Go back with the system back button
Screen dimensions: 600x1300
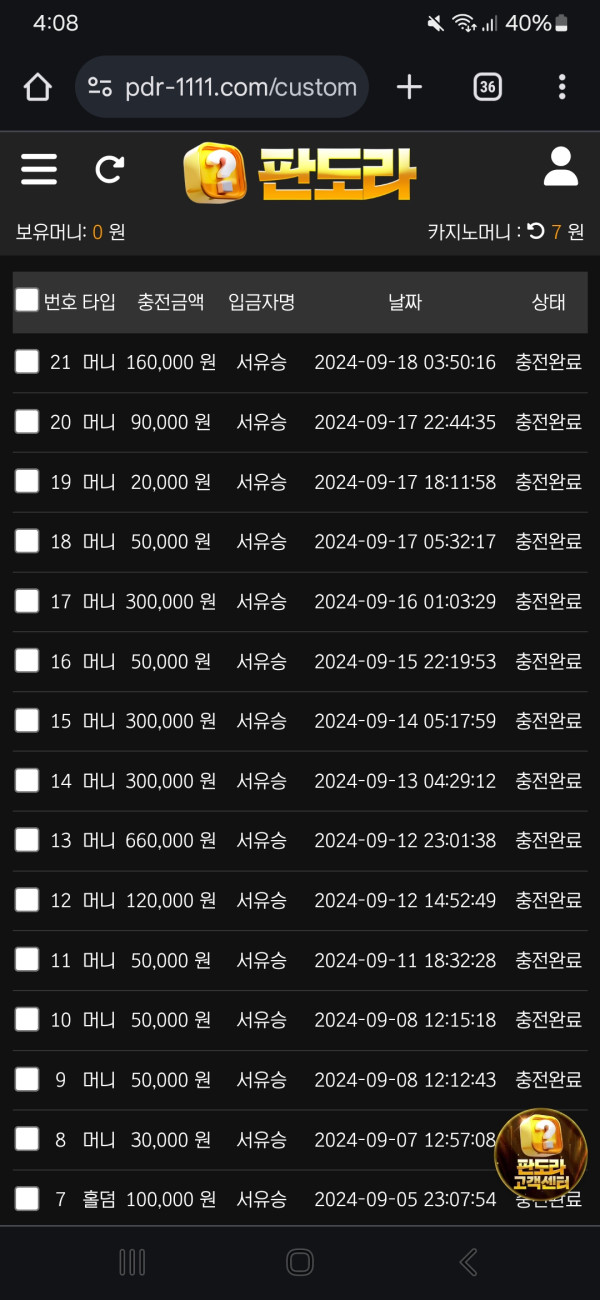click(468, 1262)
